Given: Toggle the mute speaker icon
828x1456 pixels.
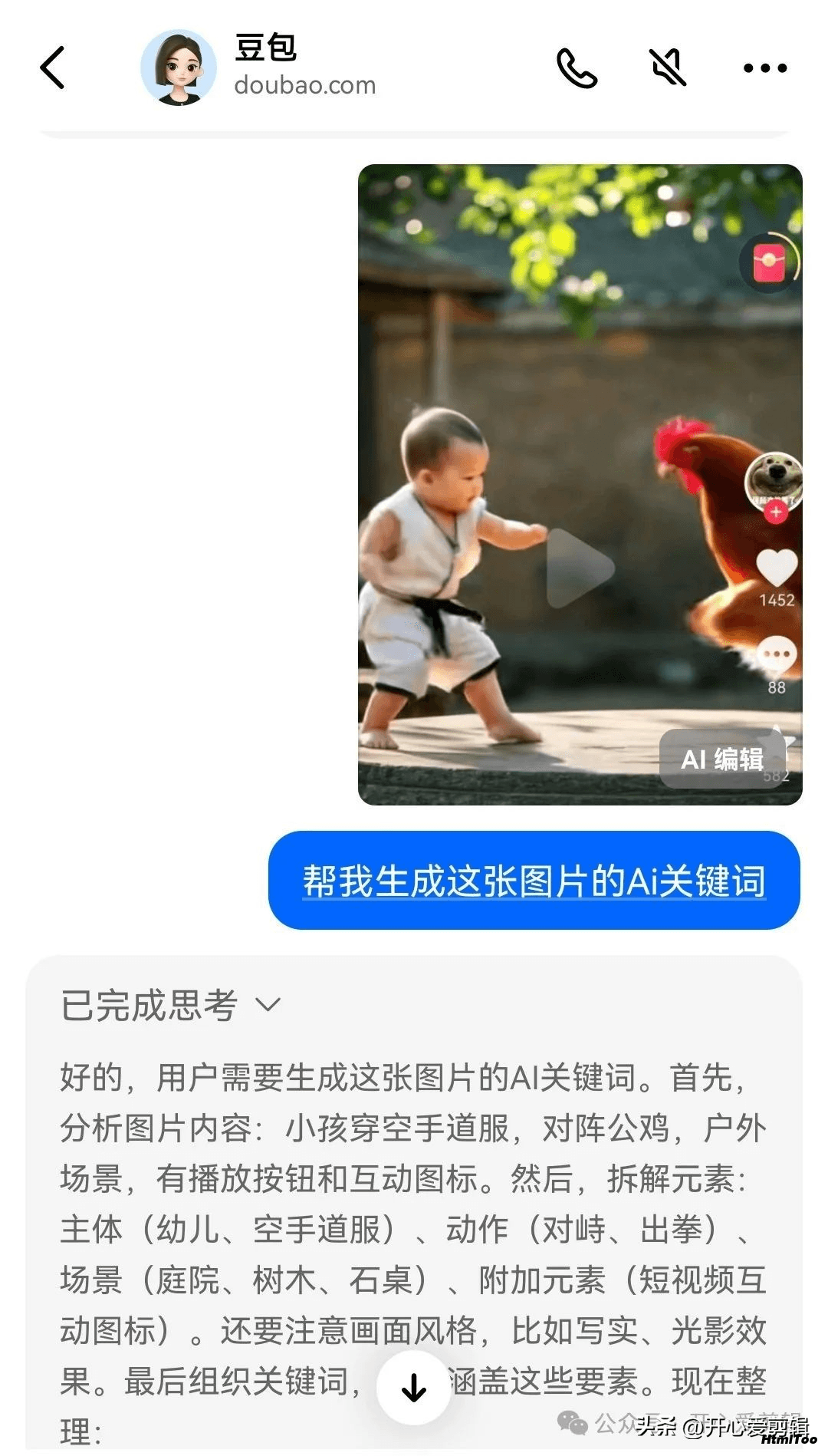Looking at the screenshot, I should [x=669, y=68].
